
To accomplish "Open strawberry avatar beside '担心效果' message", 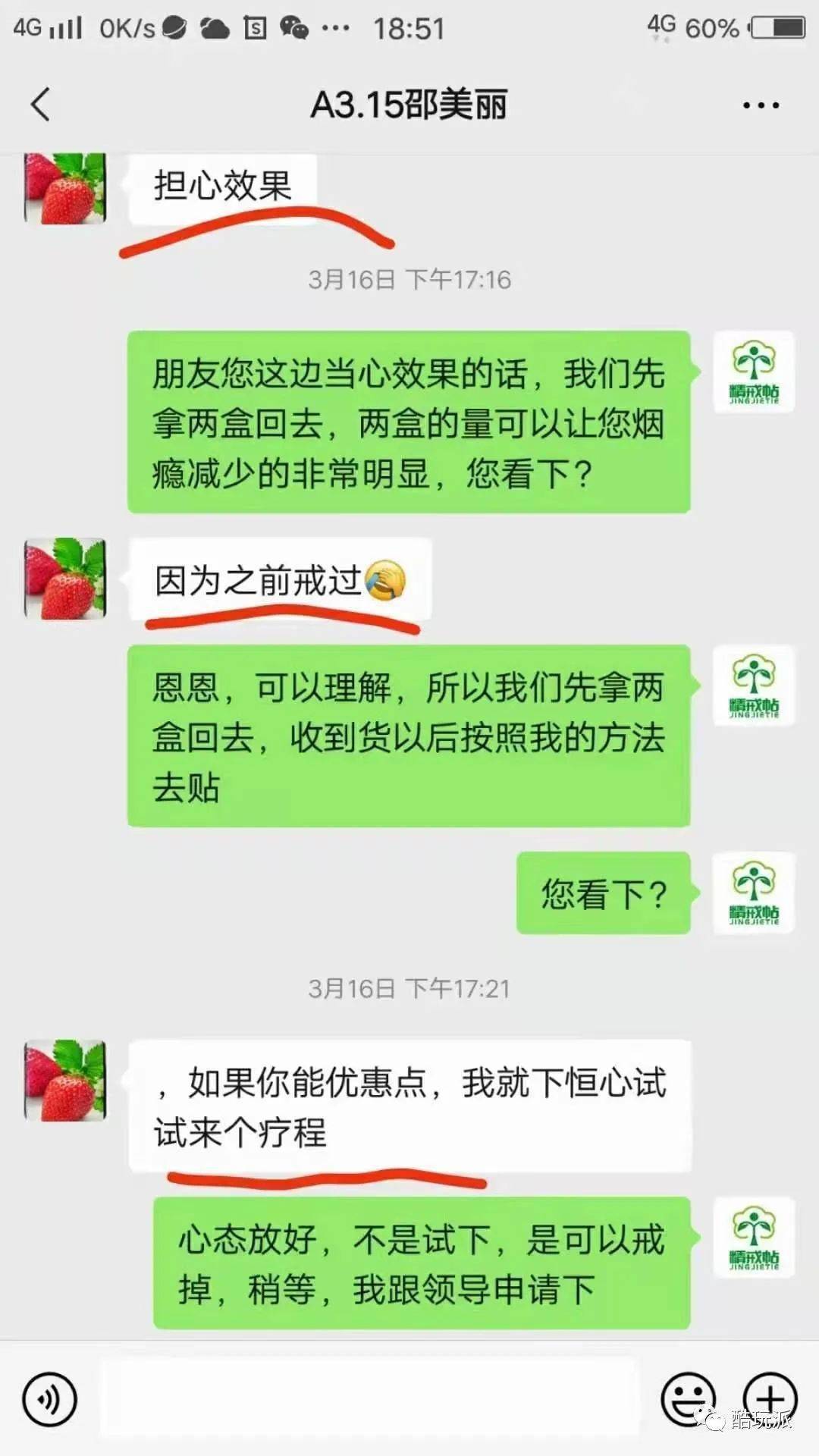I will (x=65, y=188).
